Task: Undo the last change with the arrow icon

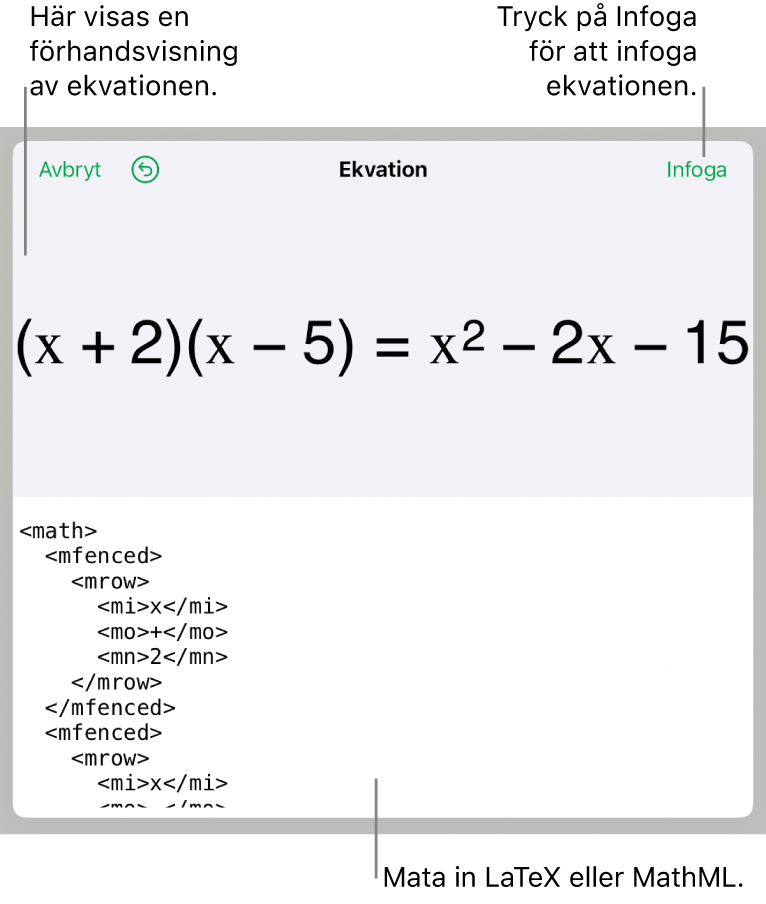Action: [x=145, y=170]
